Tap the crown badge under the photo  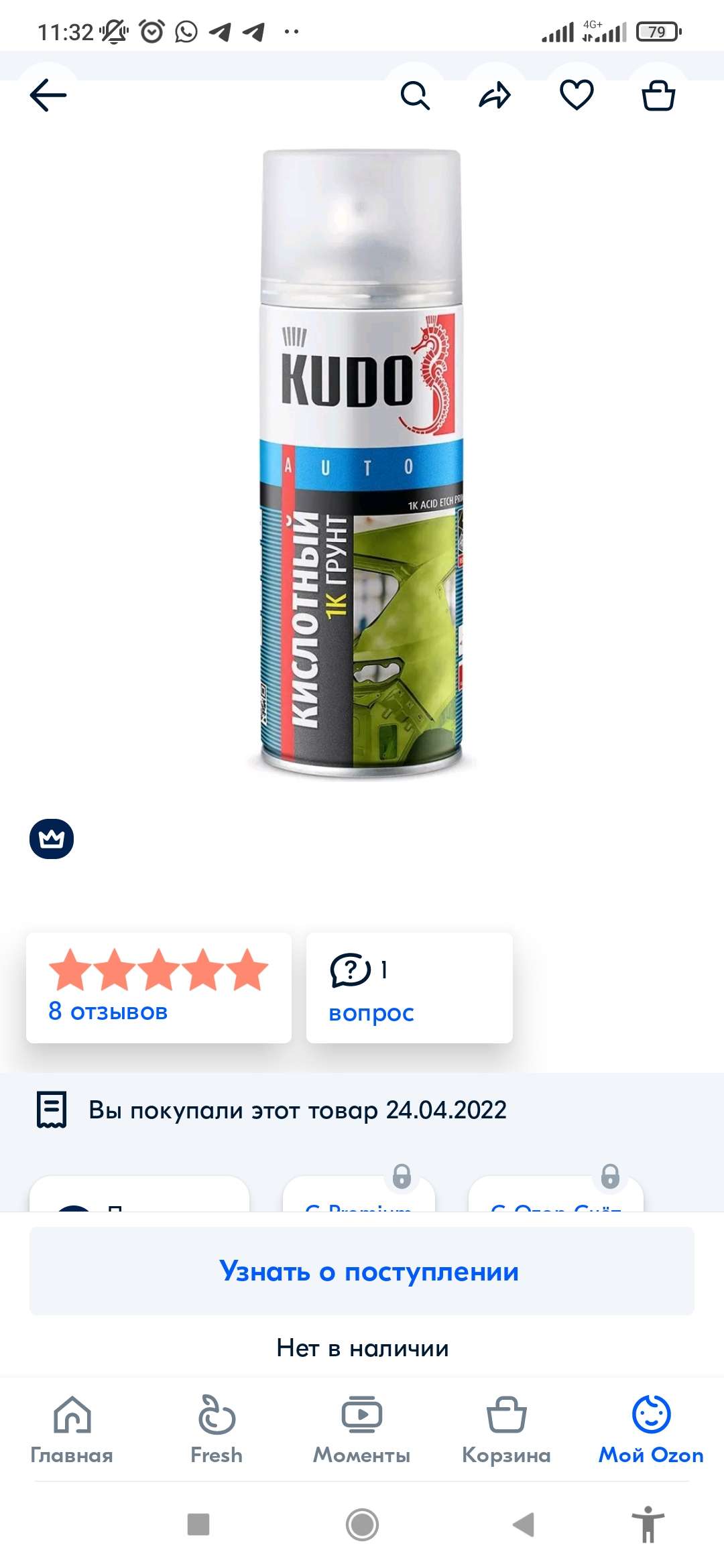pos(52,839)
